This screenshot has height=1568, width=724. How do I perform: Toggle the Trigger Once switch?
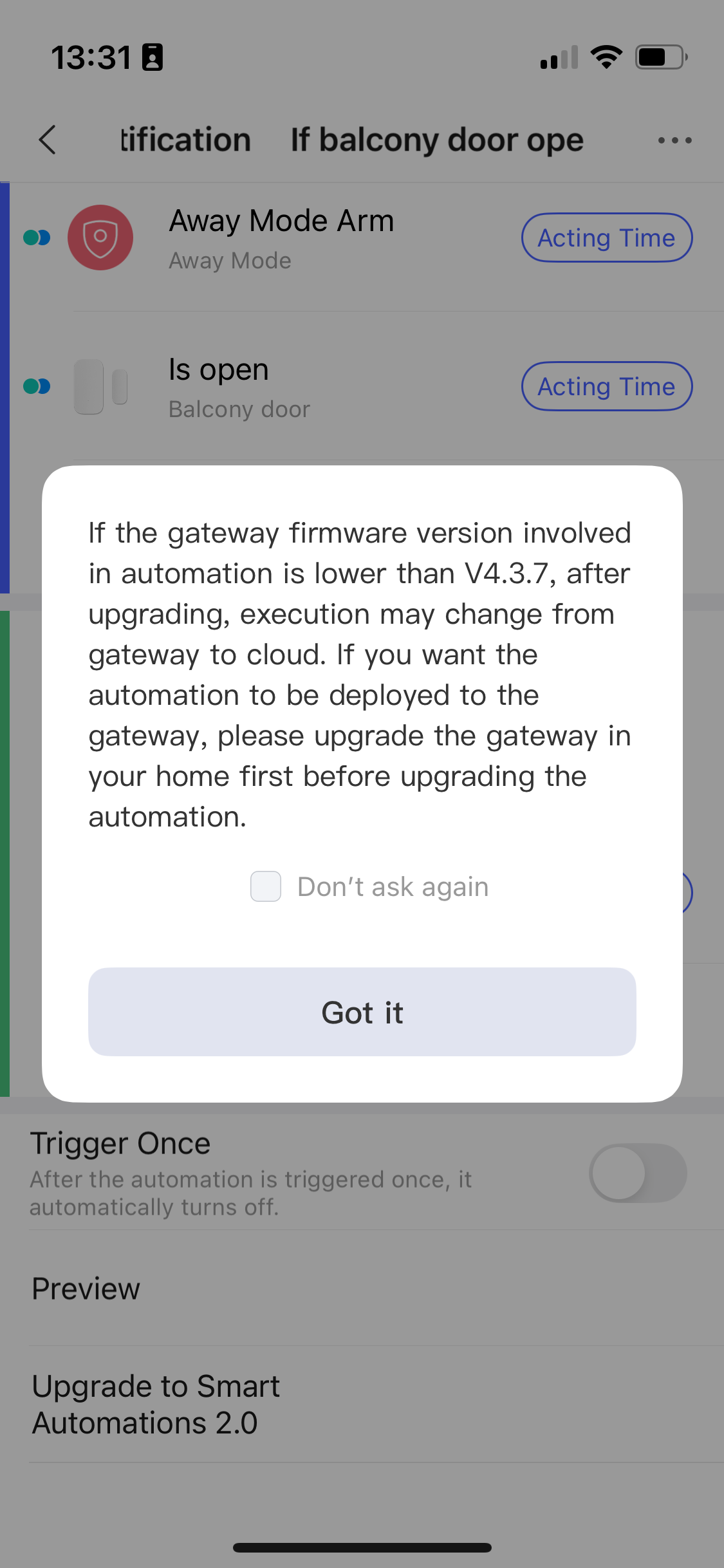[x=637, y=1173]
